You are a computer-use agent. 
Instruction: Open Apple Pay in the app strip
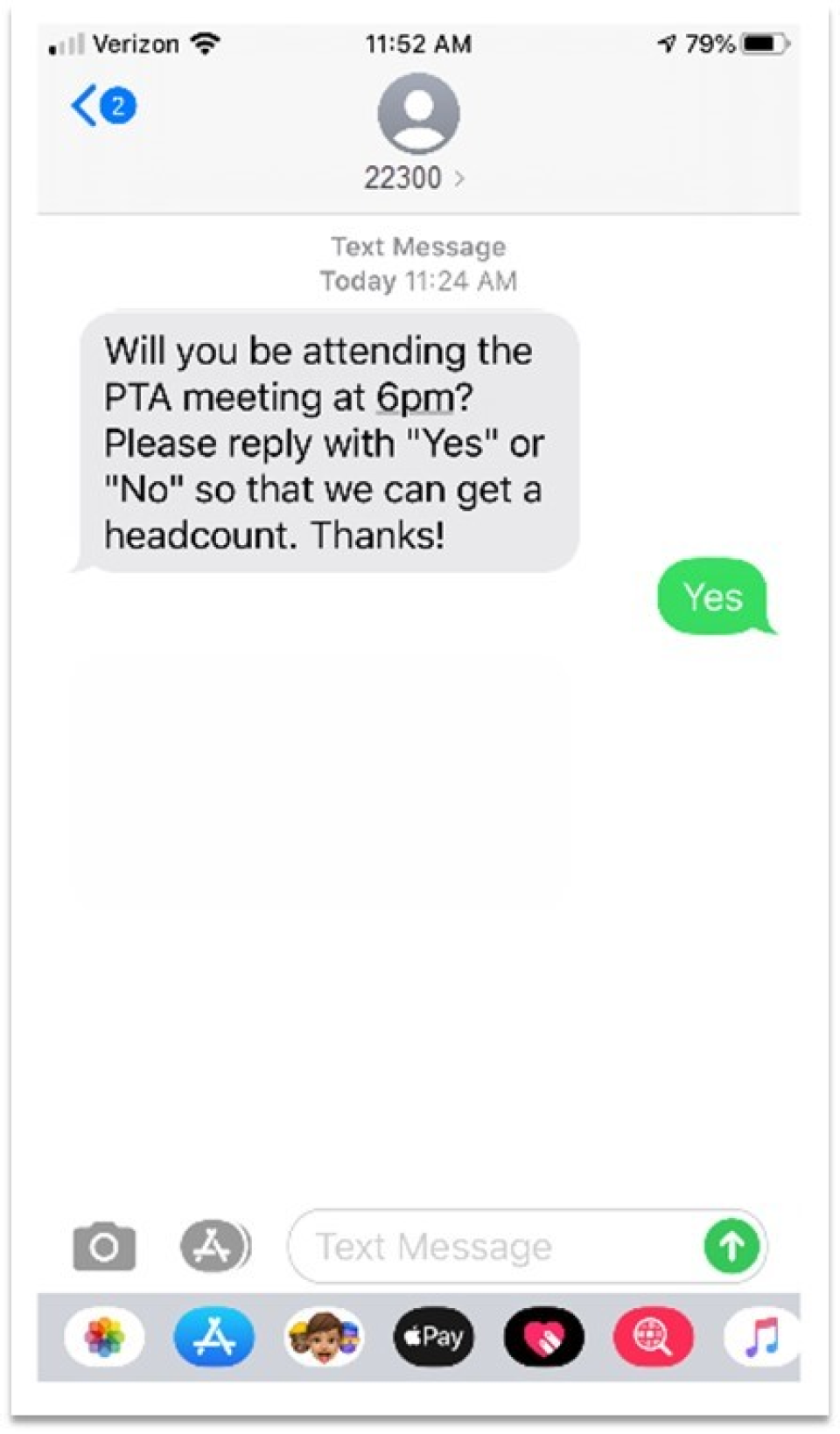point(433,1336)
